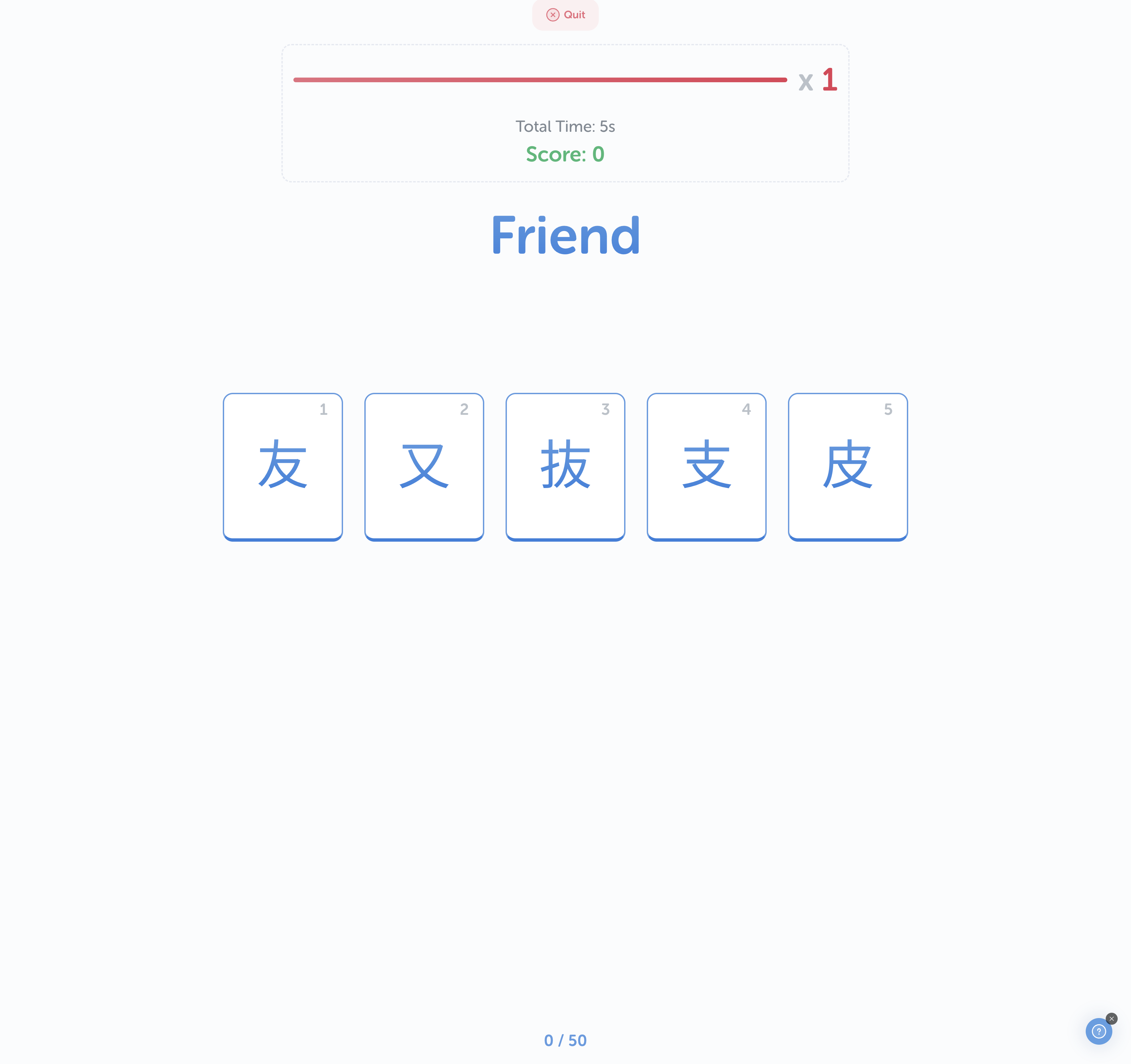Quit the quiz game
1131x1064 pixels.
(565, 15)
